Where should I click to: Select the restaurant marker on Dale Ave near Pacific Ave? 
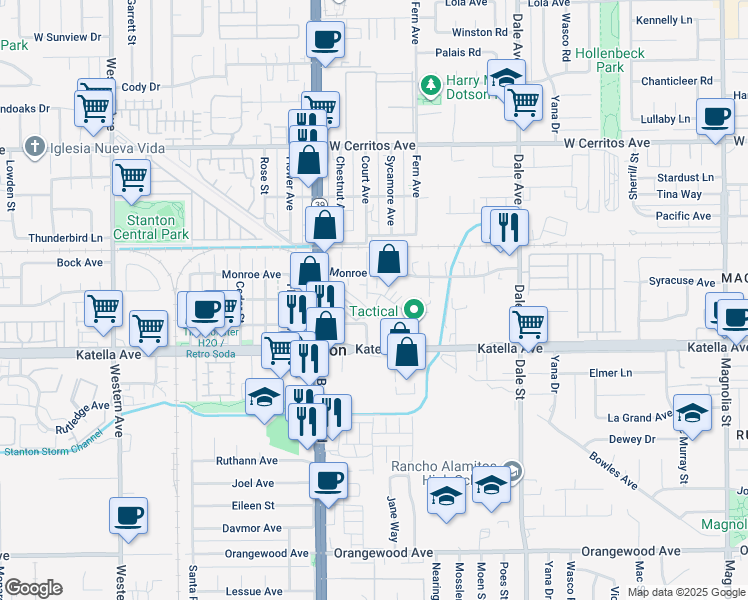(509, 232)
